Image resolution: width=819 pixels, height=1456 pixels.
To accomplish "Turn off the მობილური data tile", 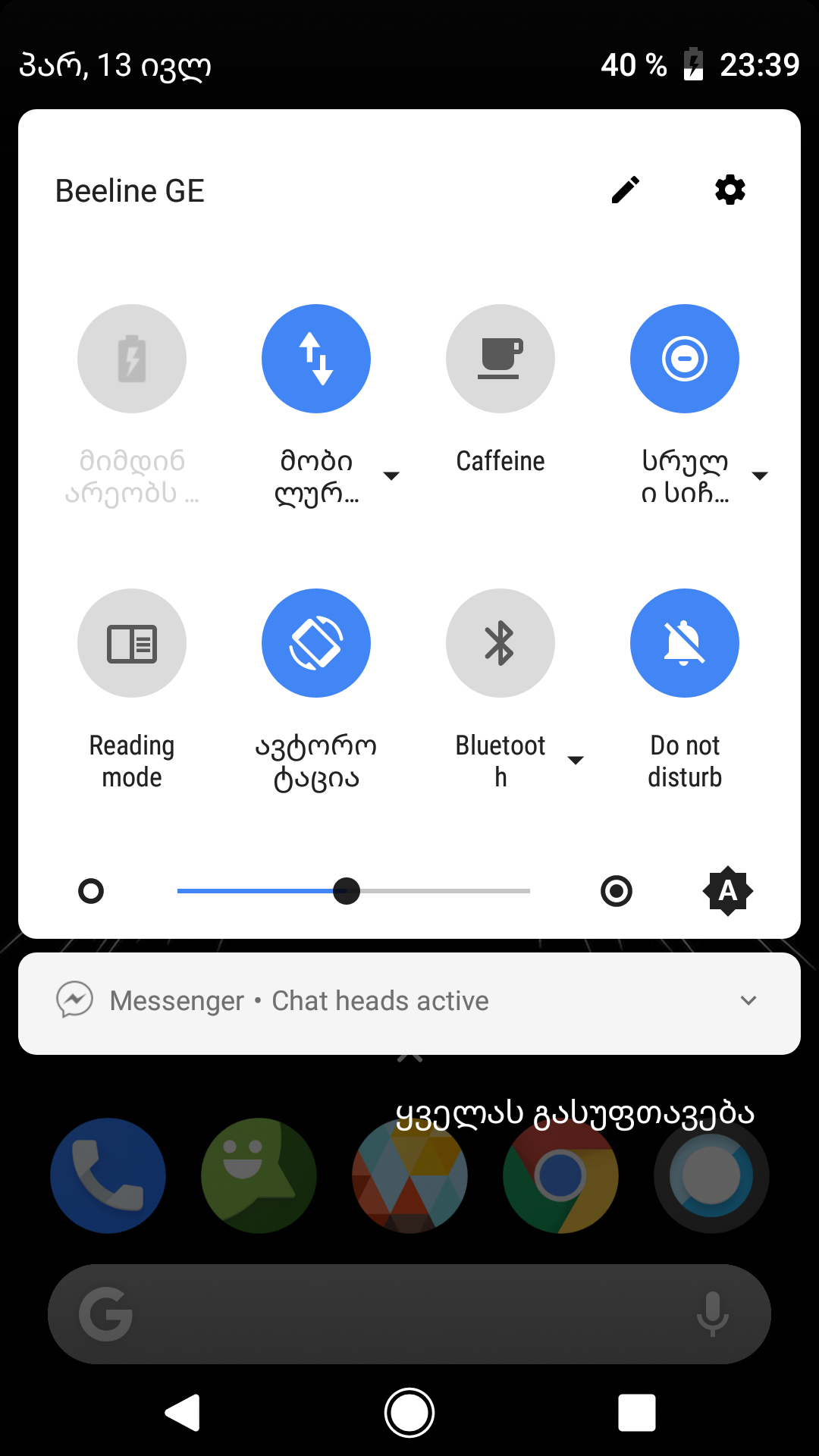I will 315,358.
